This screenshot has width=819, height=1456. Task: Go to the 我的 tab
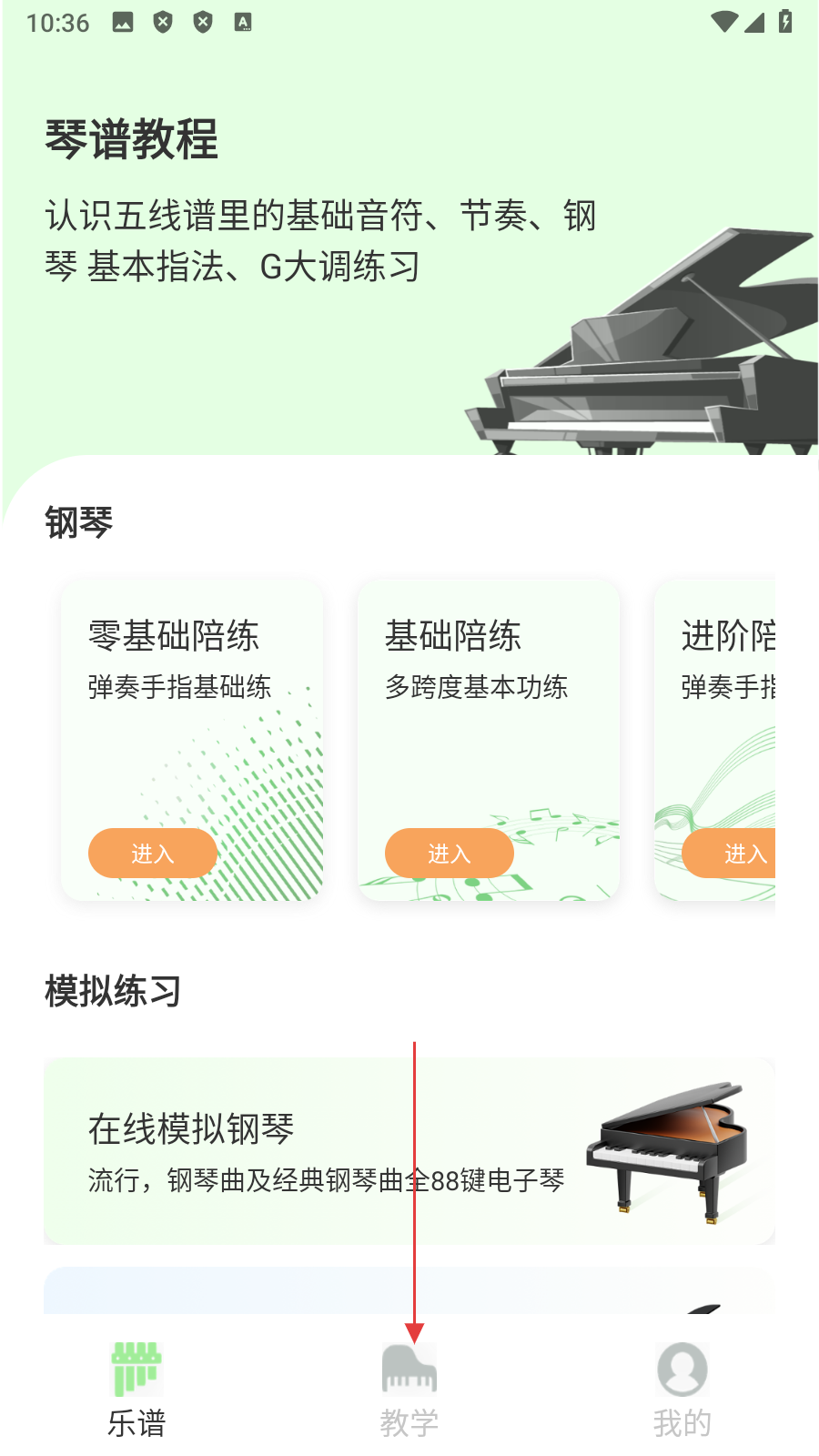click(x=682, y=1390)
